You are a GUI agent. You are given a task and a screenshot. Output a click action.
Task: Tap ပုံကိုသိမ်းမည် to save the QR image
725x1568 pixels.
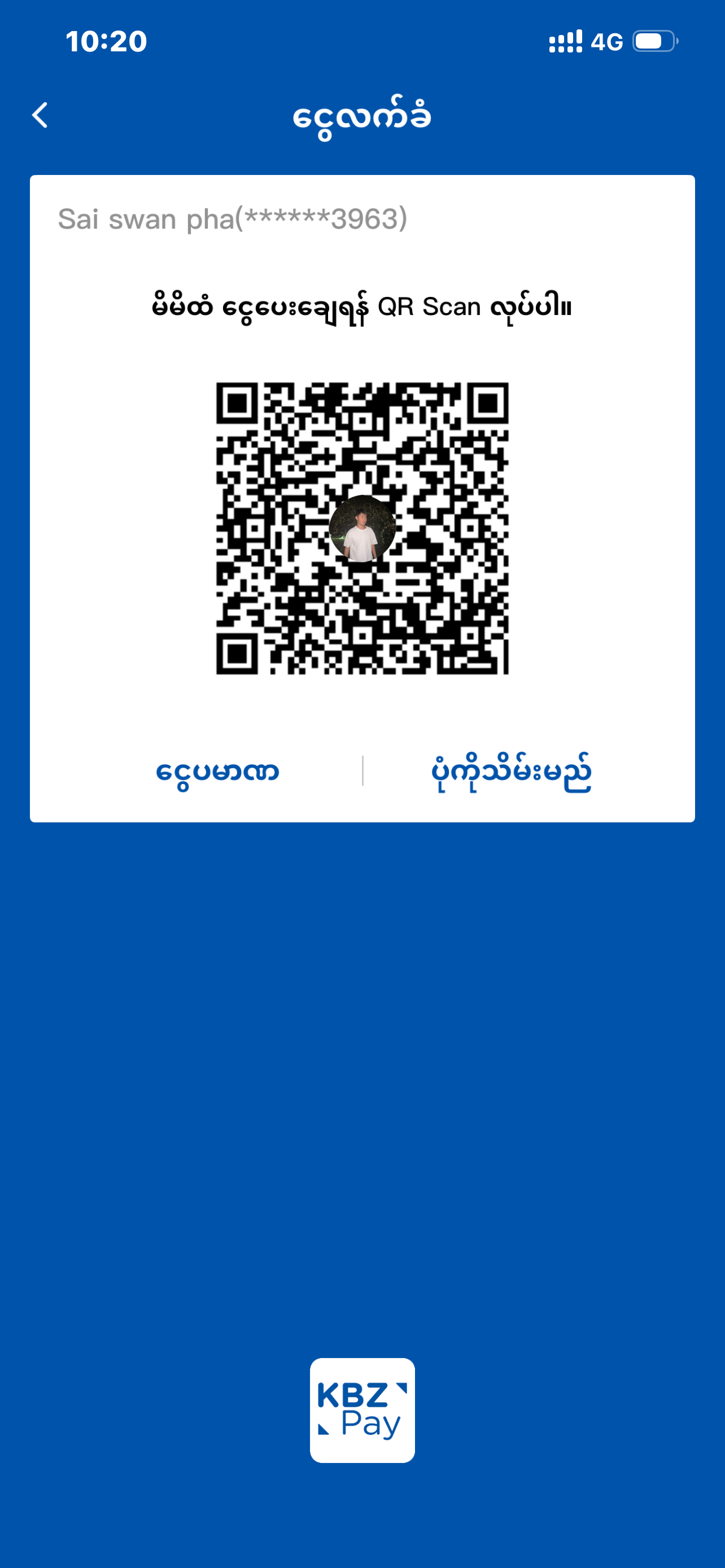[510, 772]
